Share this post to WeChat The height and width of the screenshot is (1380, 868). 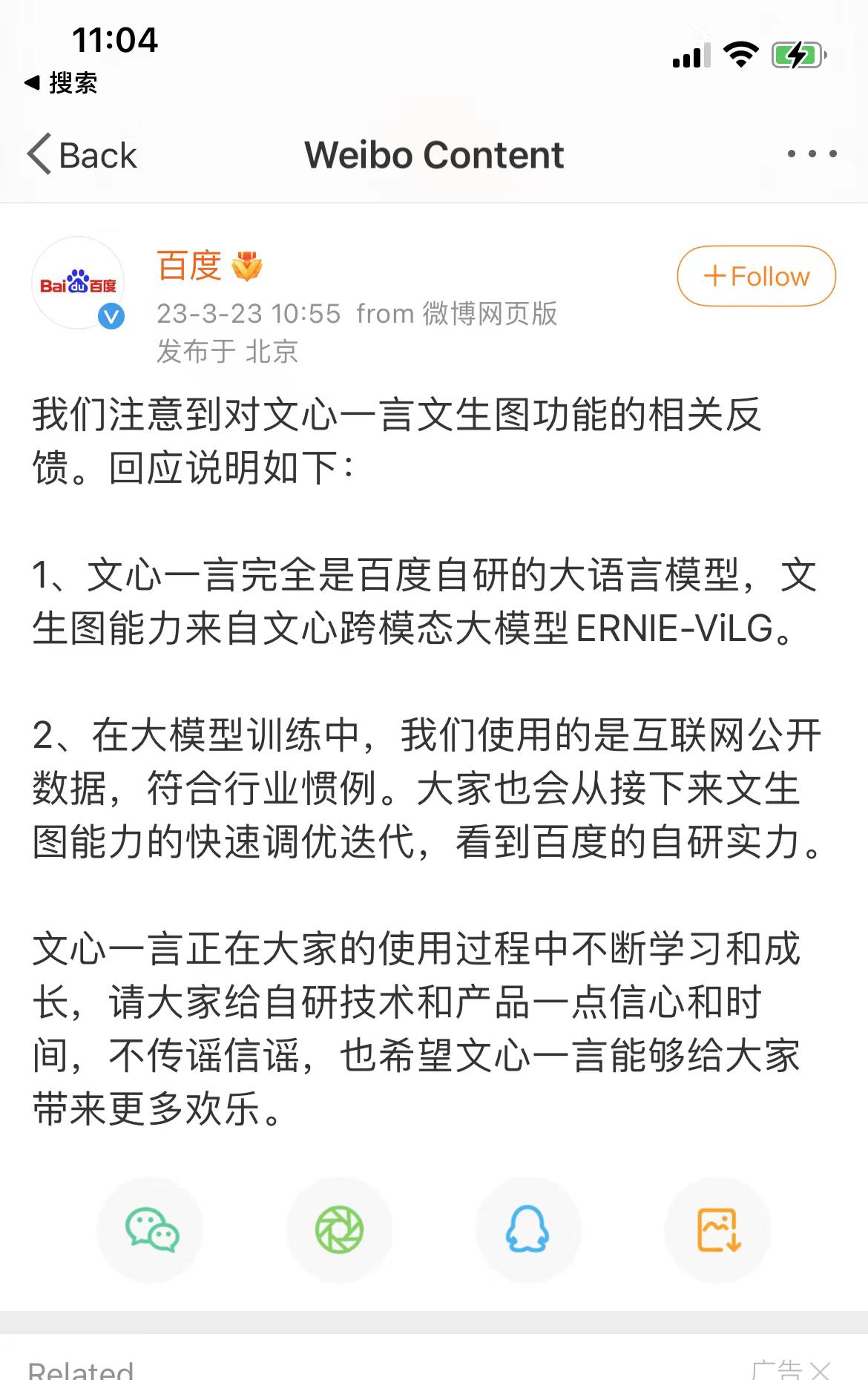[x=151, y=1230]
